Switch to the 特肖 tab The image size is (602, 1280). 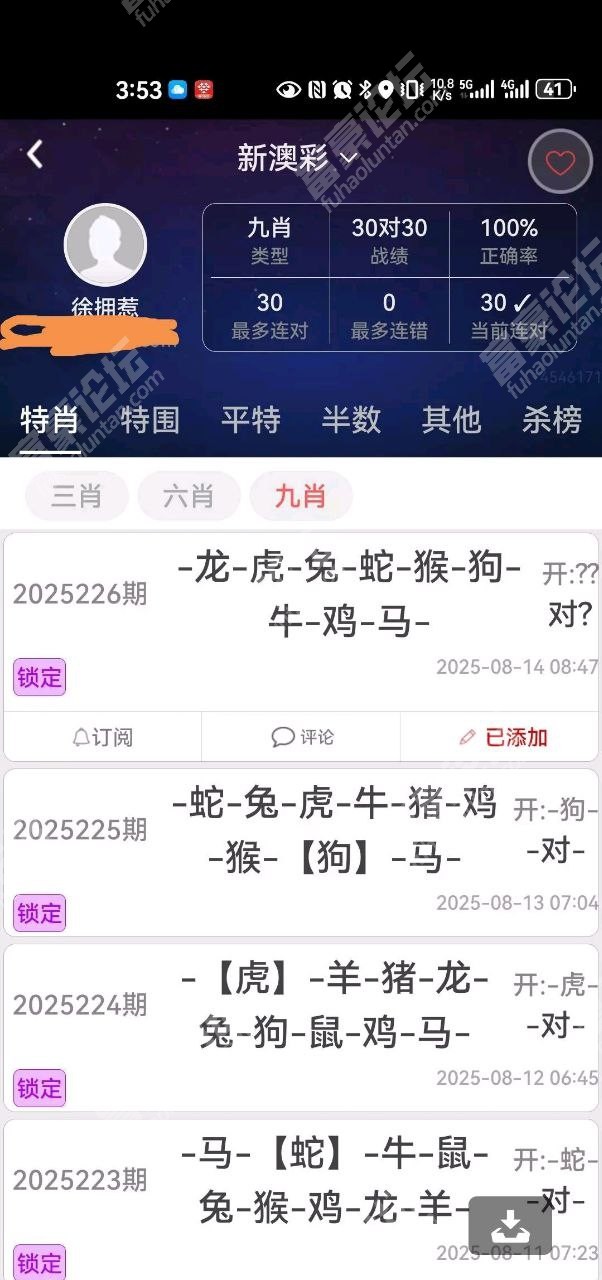pos(49,419)
